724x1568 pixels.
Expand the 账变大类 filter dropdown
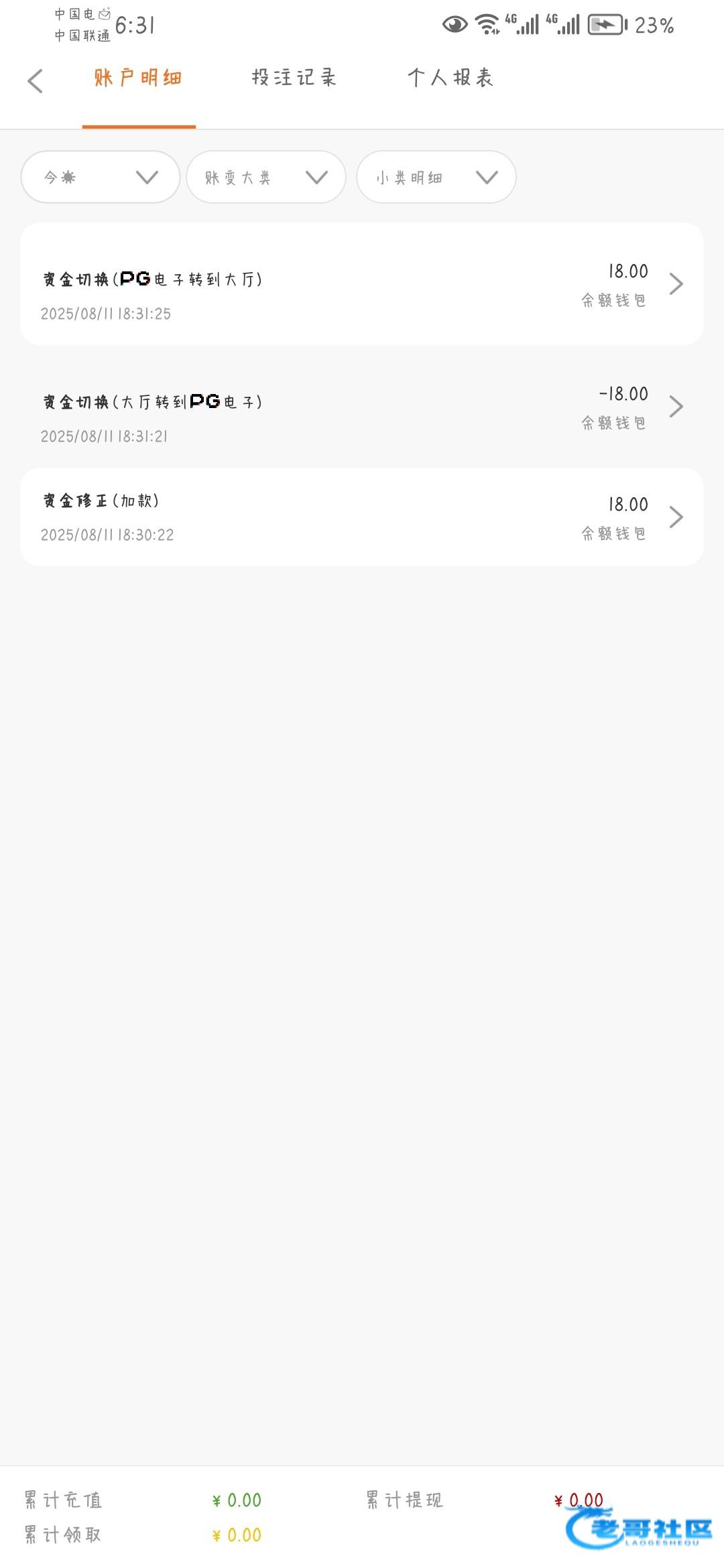(266, 177)
